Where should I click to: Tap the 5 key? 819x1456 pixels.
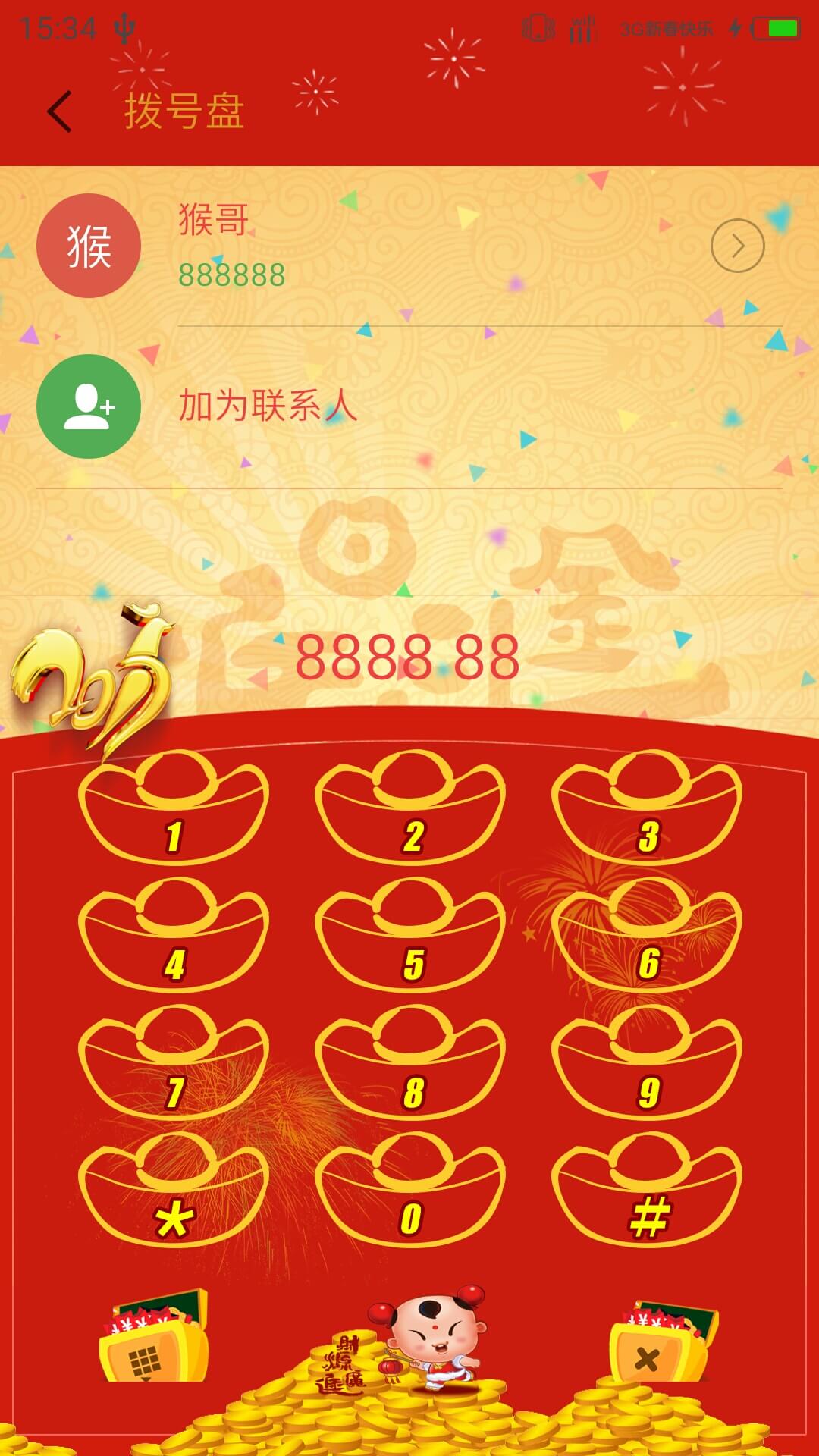point(410,935)
